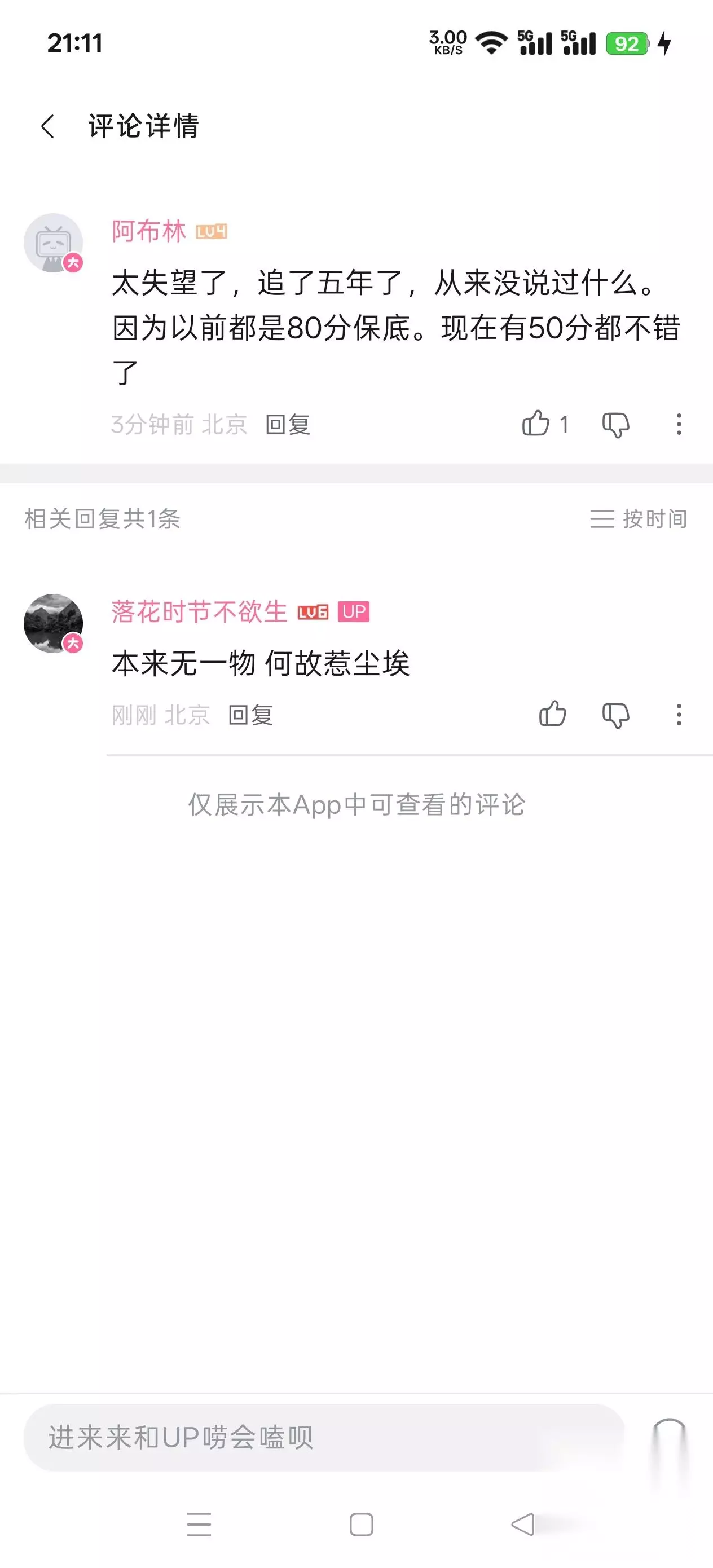Dislike 阿布林's comment

[615, 424]
